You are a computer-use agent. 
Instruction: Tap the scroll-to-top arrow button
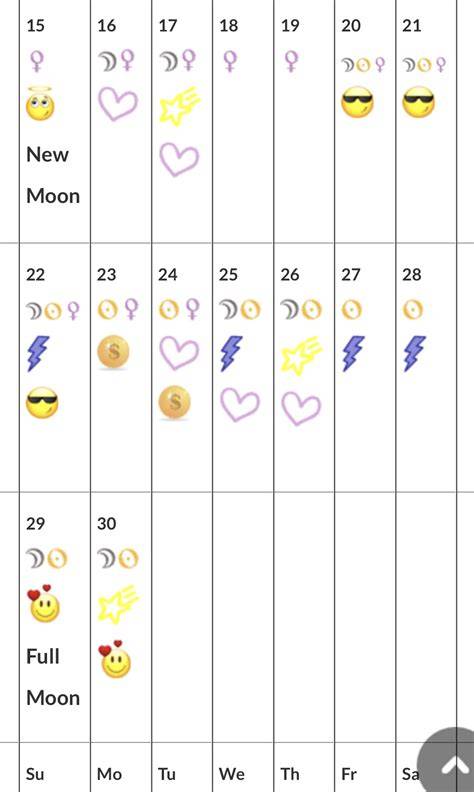coord(449,763)
